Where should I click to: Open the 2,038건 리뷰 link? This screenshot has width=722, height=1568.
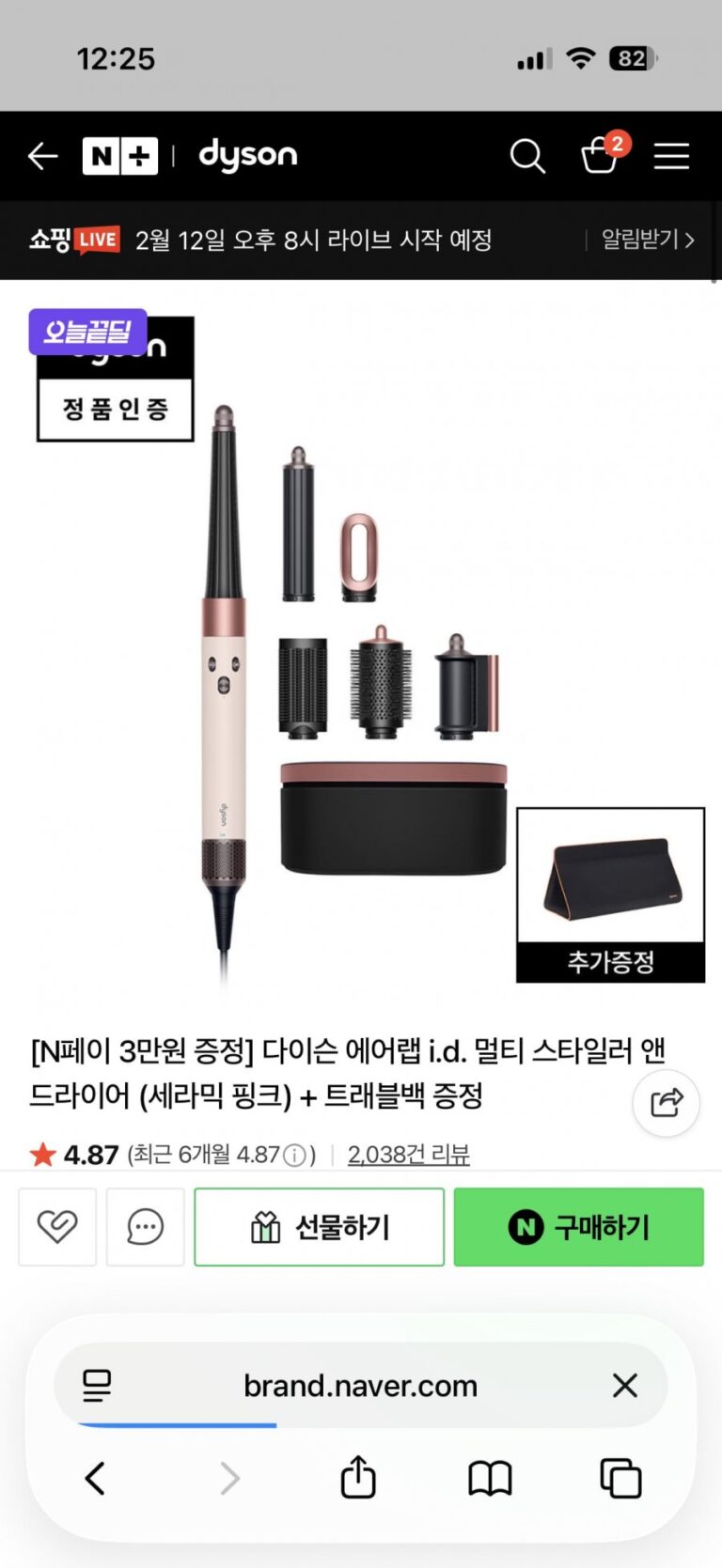coord(408,1154)
